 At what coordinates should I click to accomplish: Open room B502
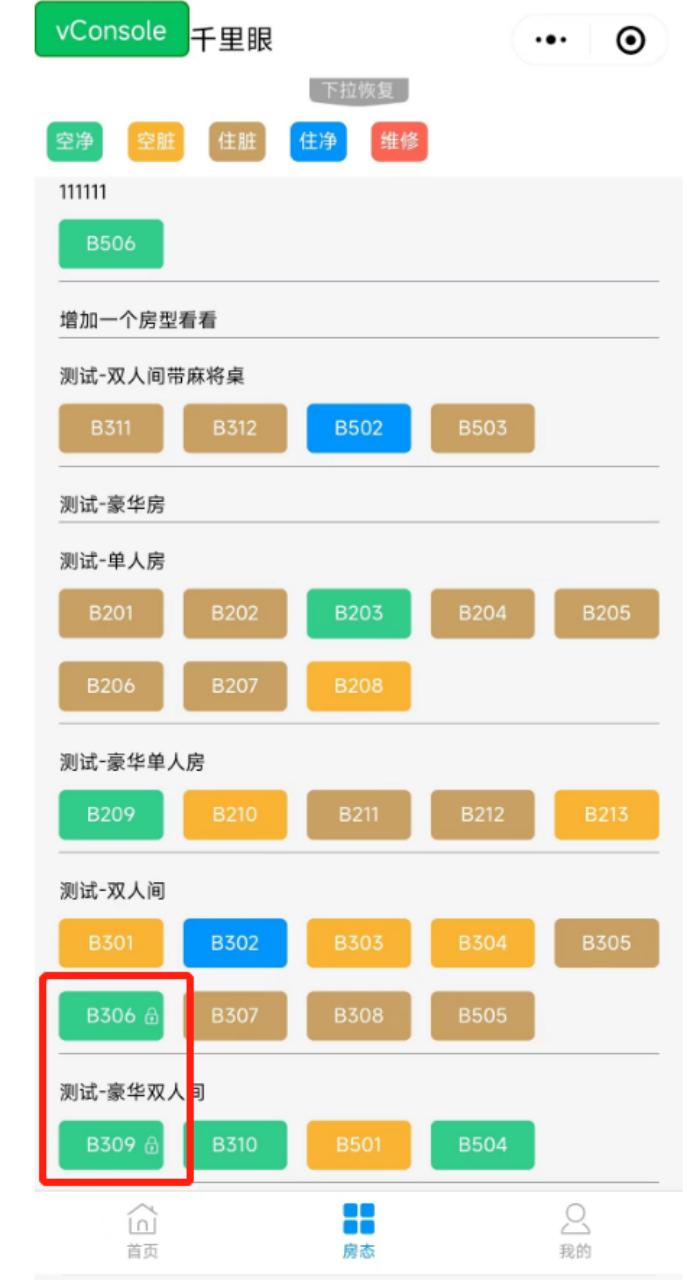pos(359,428)
